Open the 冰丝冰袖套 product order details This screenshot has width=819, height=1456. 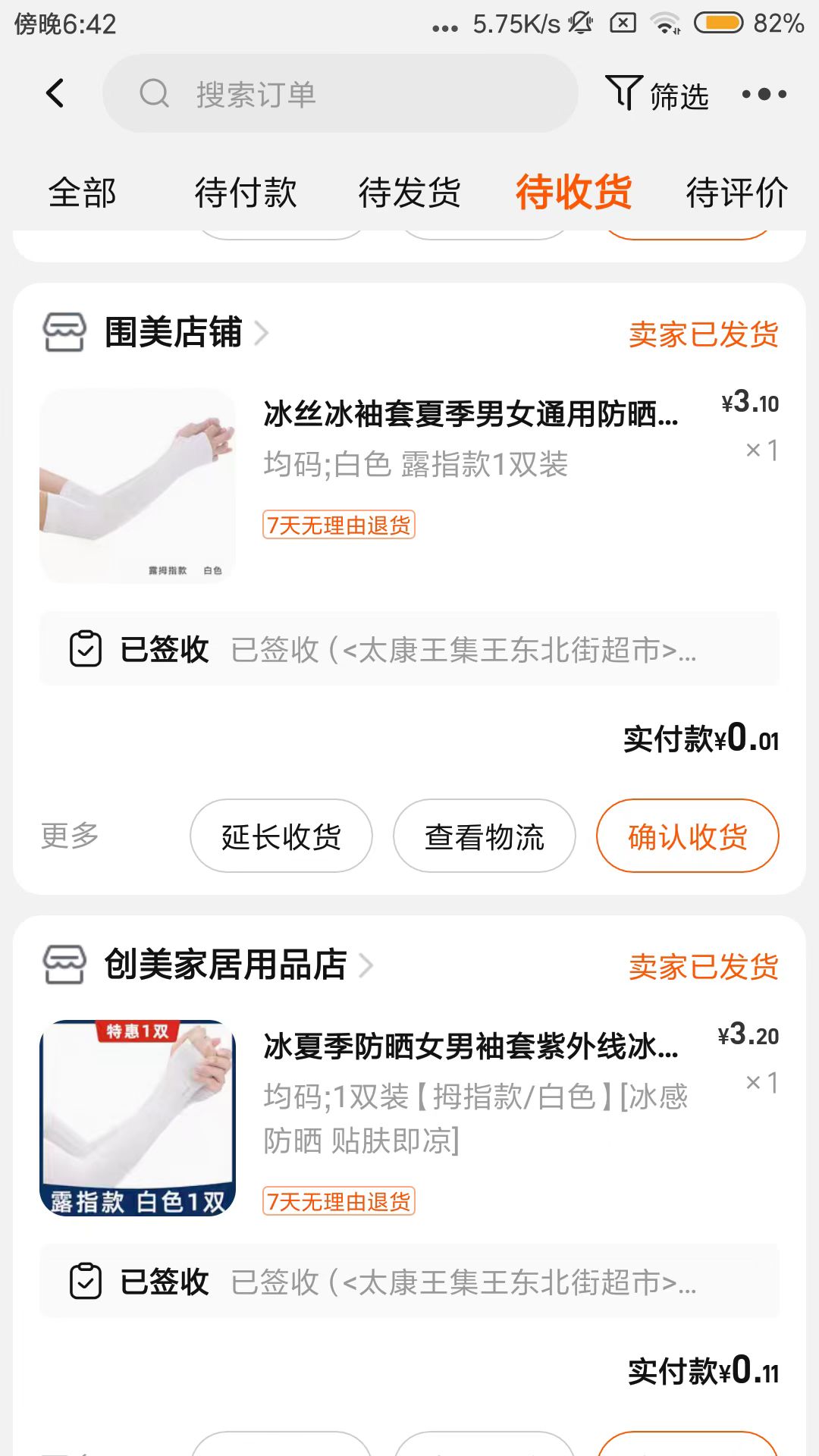click(x=470, y=414)
